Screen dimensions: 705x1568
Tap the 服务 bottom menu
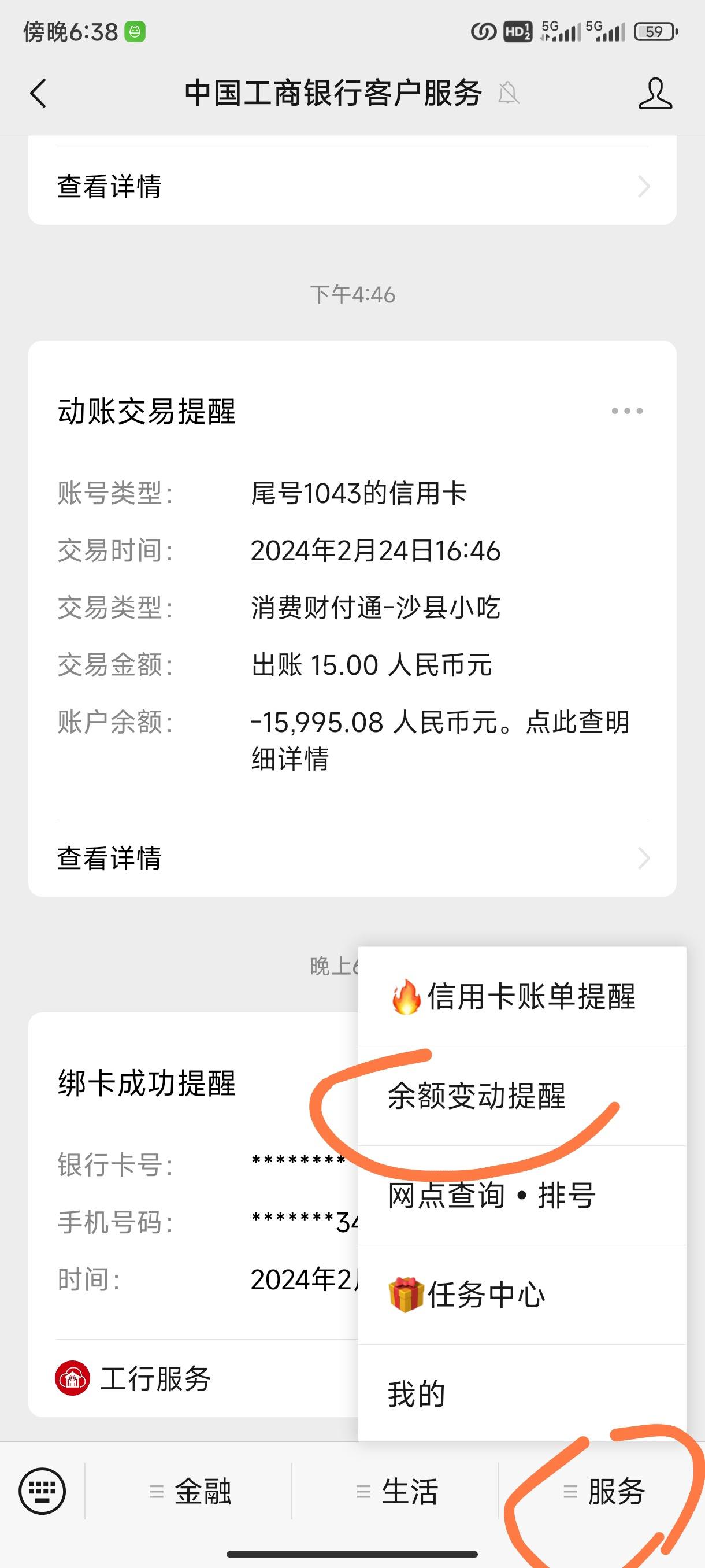pyautogui.click(x=604, y=1491)
